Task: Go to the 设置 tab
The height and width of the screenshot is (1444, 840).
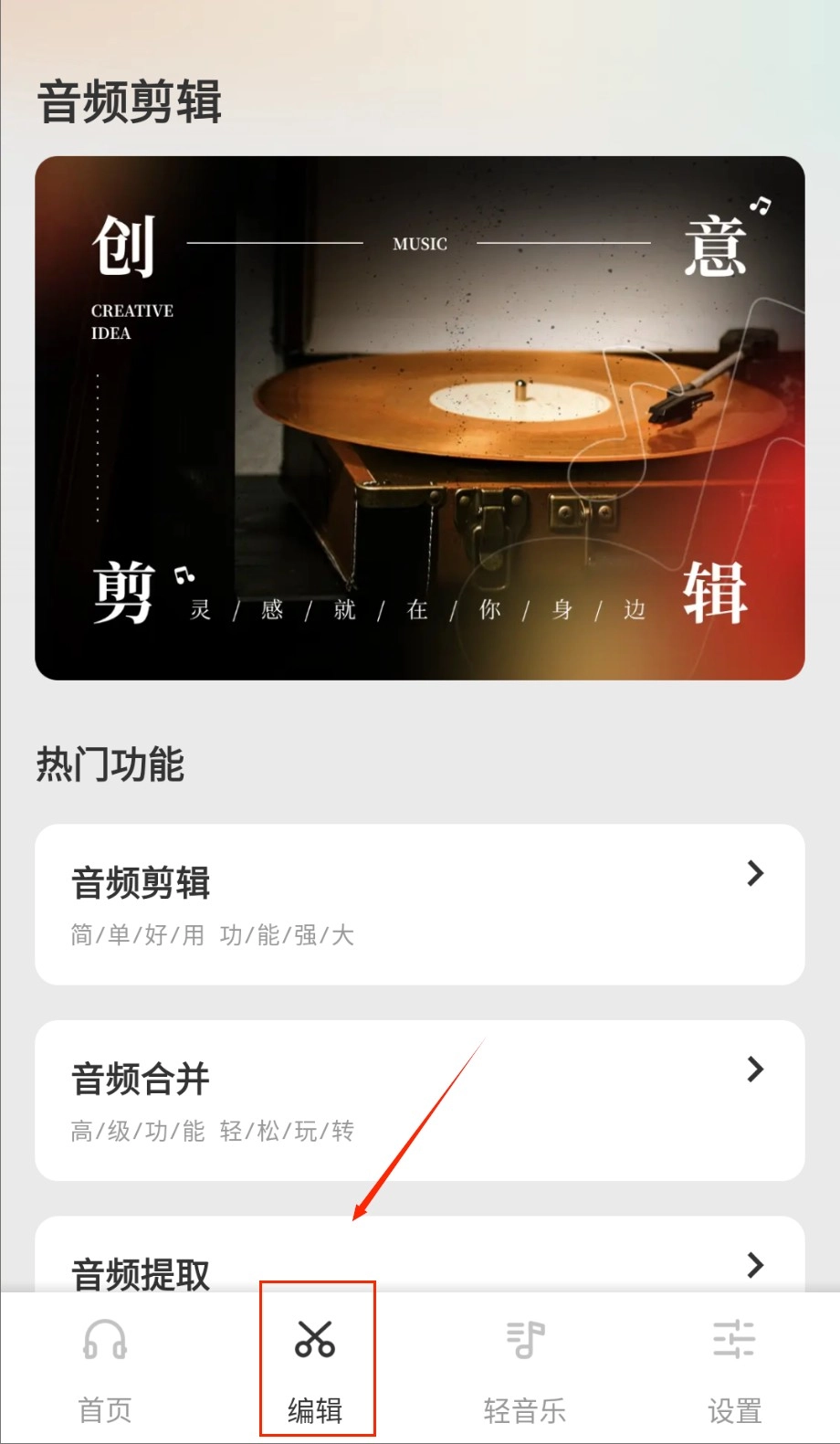Action: (x=734, y=1367)
